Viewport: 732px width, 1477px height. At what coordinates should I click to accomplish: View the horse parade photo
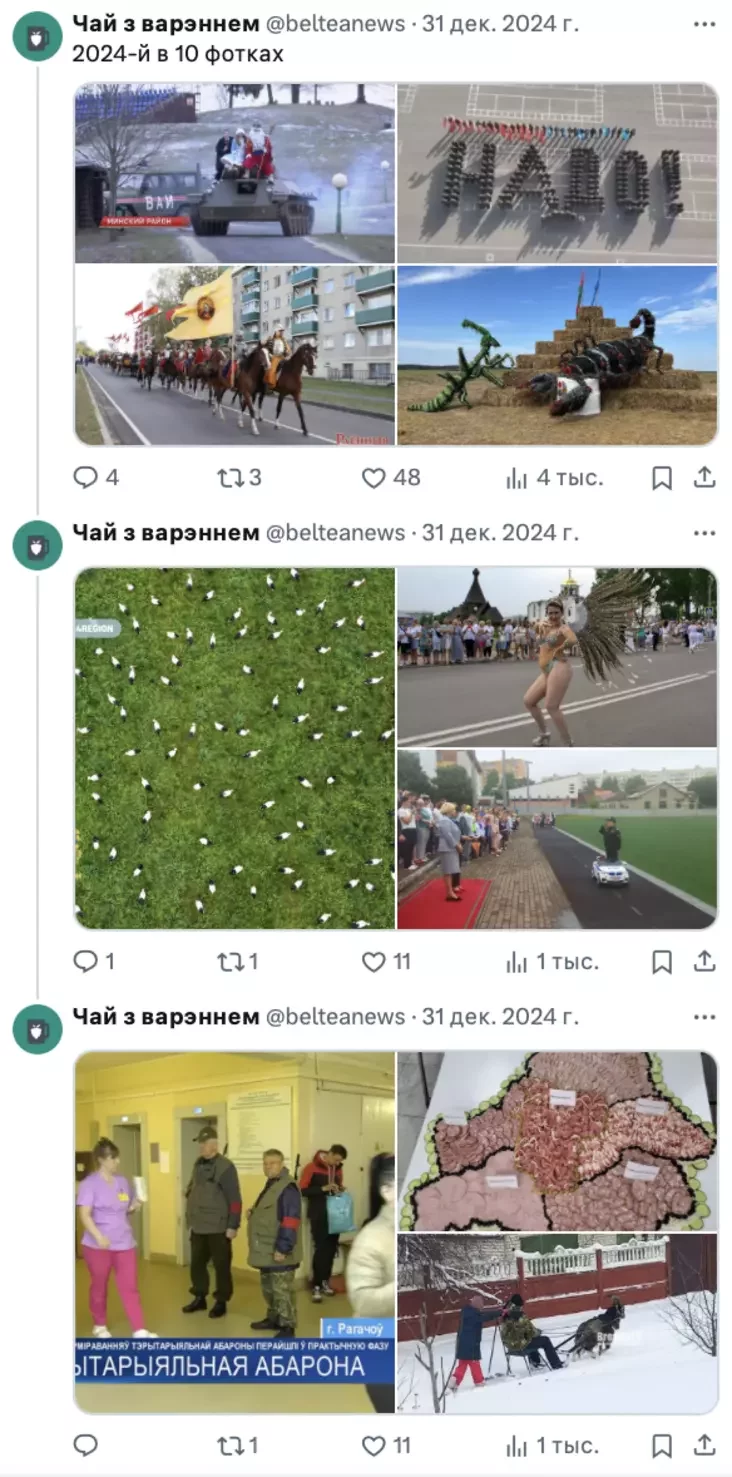click(x=235, y=355)
